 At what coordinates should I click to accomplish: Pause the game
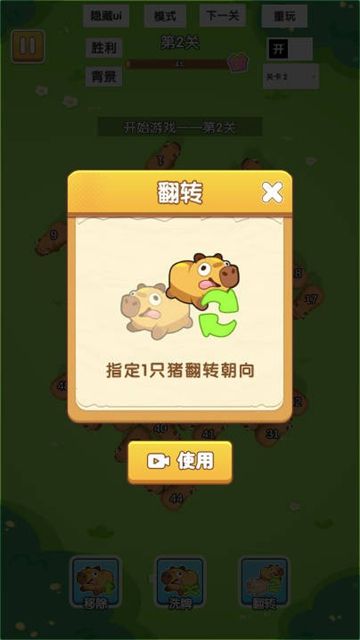[x=28, y=46]
